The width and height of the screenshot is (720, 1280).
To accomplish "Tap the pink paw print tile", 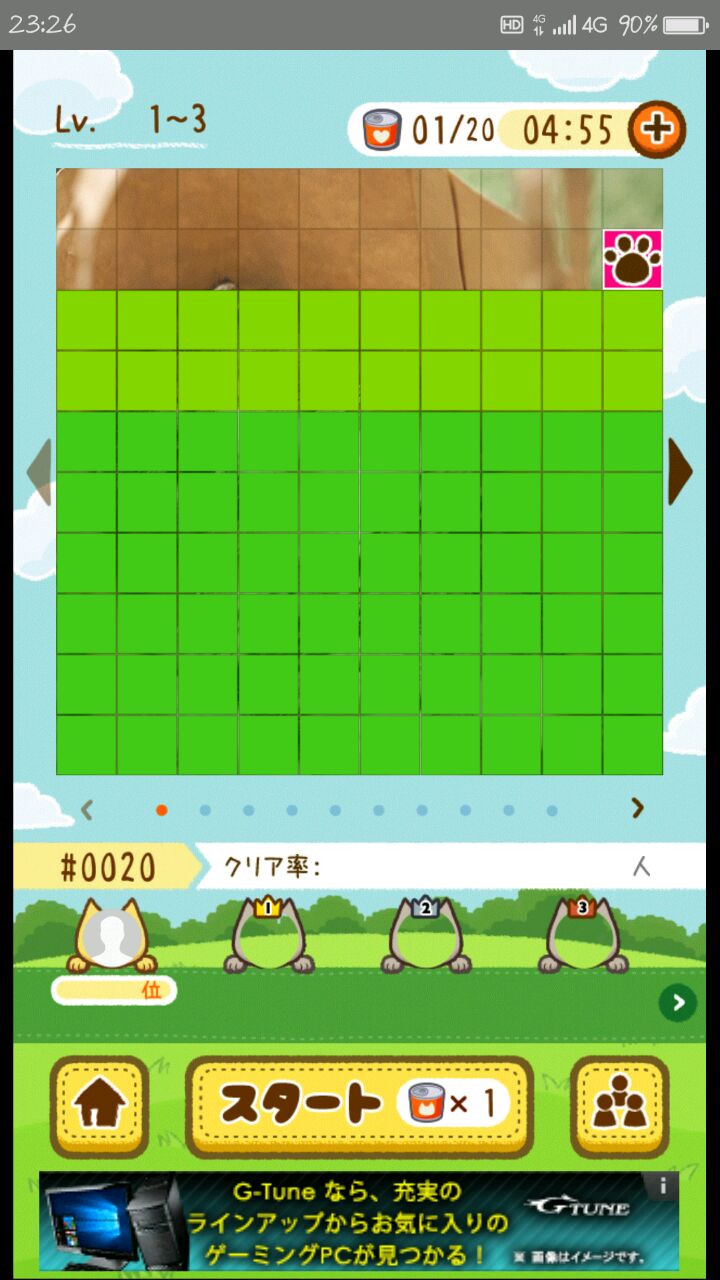I will (632, 260).
